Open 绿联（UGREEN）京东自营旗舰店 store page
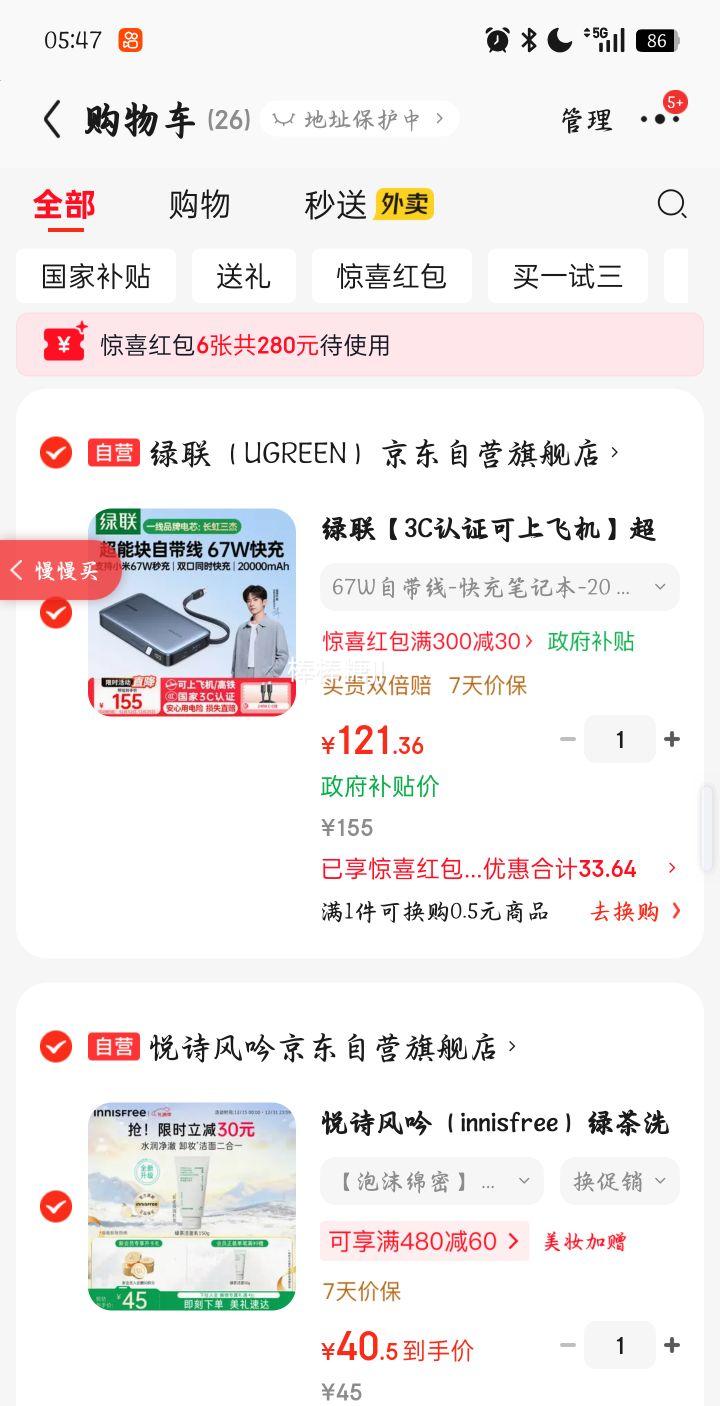This screenshot has height=1406, width=720. point(380,452)
